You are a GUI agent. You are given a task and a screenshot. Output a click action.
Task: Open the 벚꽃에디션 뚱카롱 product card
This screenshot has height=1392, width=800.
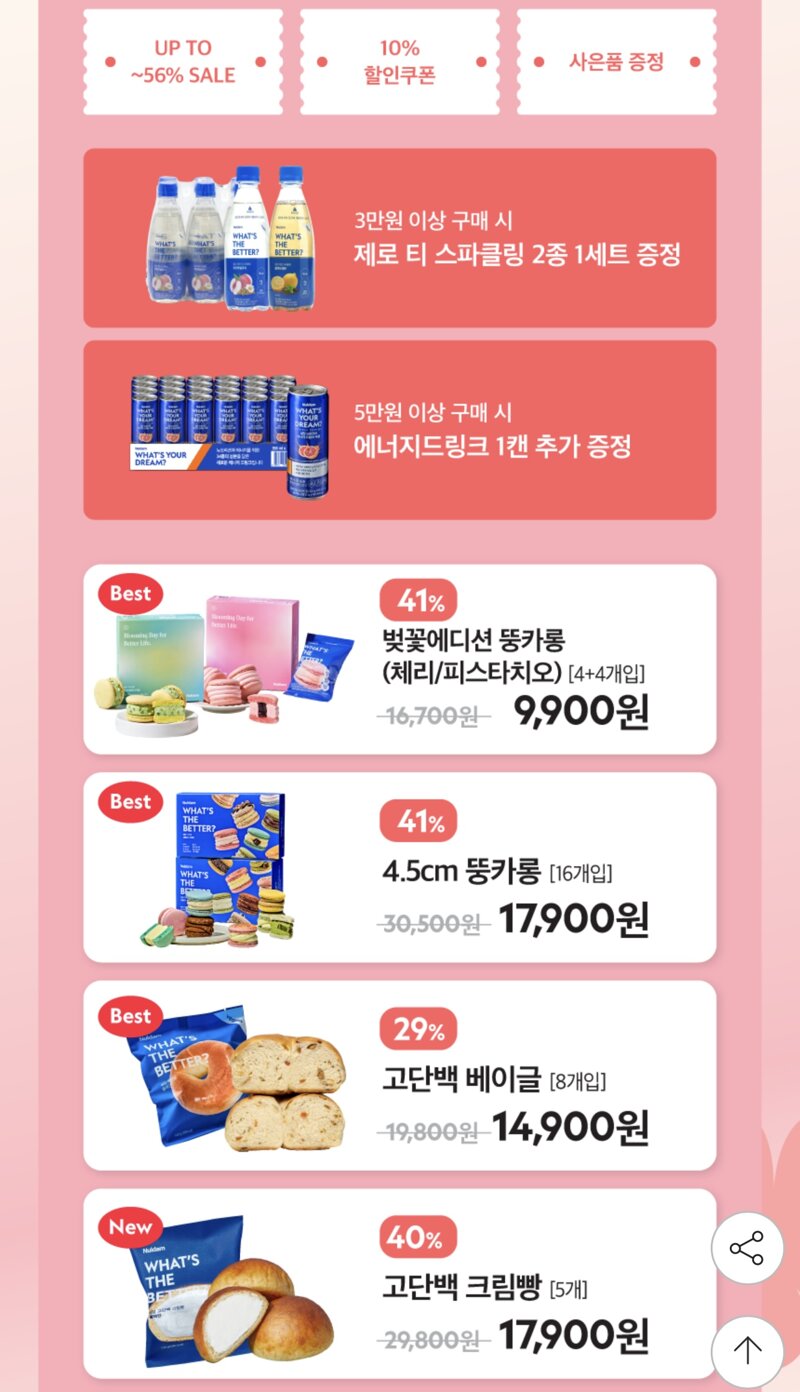[400, 659]
